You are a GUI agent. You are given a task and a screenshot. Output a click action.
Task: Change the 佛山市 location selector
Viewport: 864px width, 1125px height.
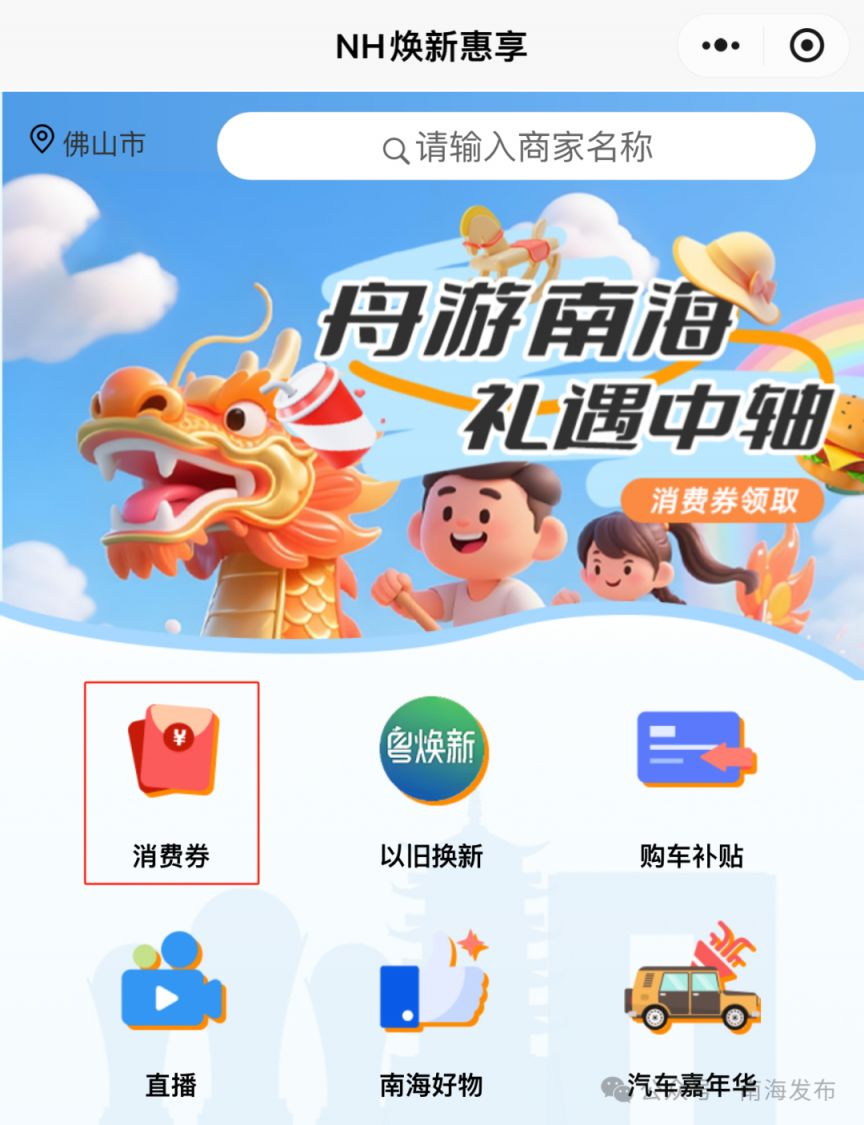[x=88, y=142]
